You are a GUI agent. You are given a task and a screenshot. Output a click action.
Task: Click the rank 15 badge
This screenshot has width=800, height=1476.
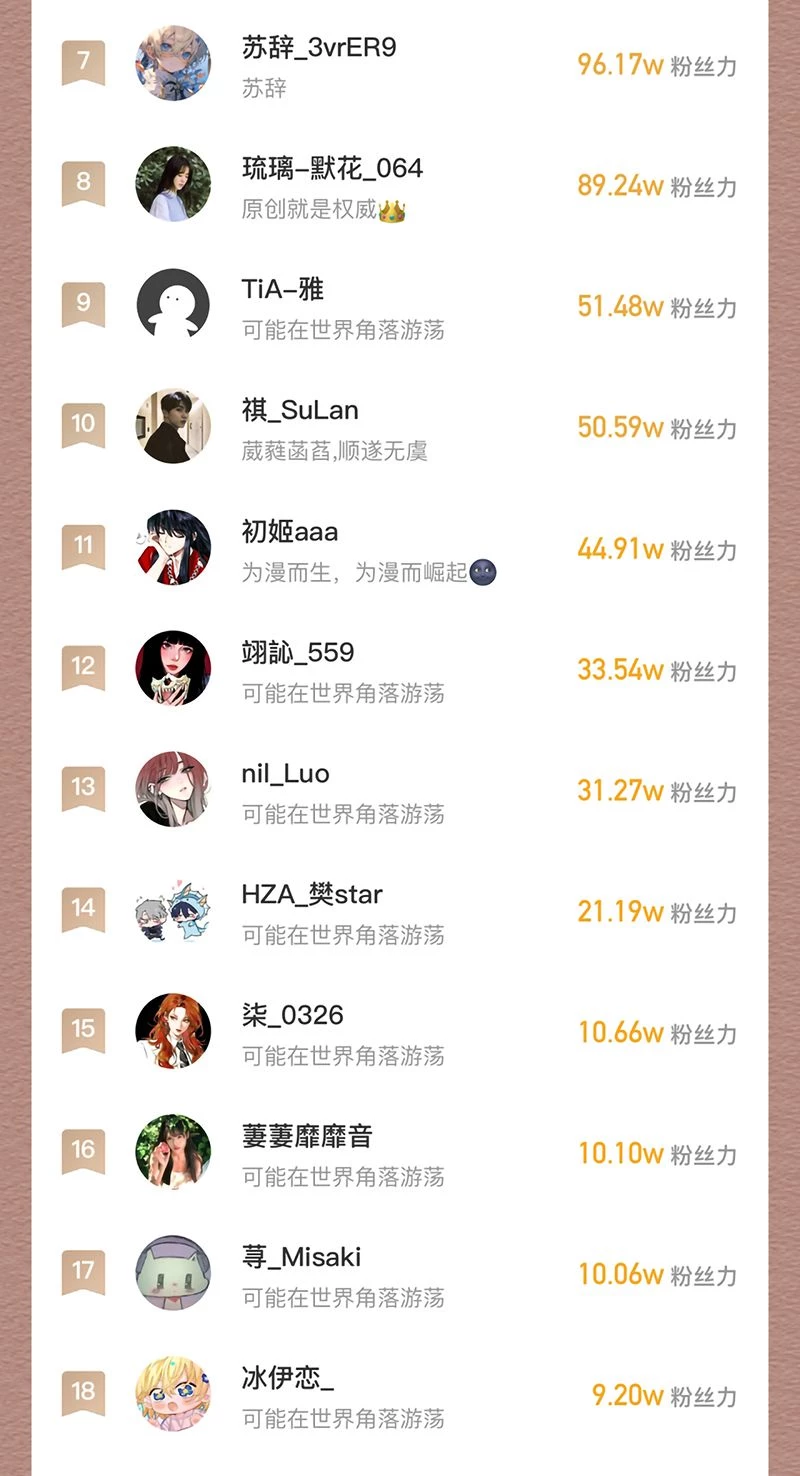click(83, 1031)
